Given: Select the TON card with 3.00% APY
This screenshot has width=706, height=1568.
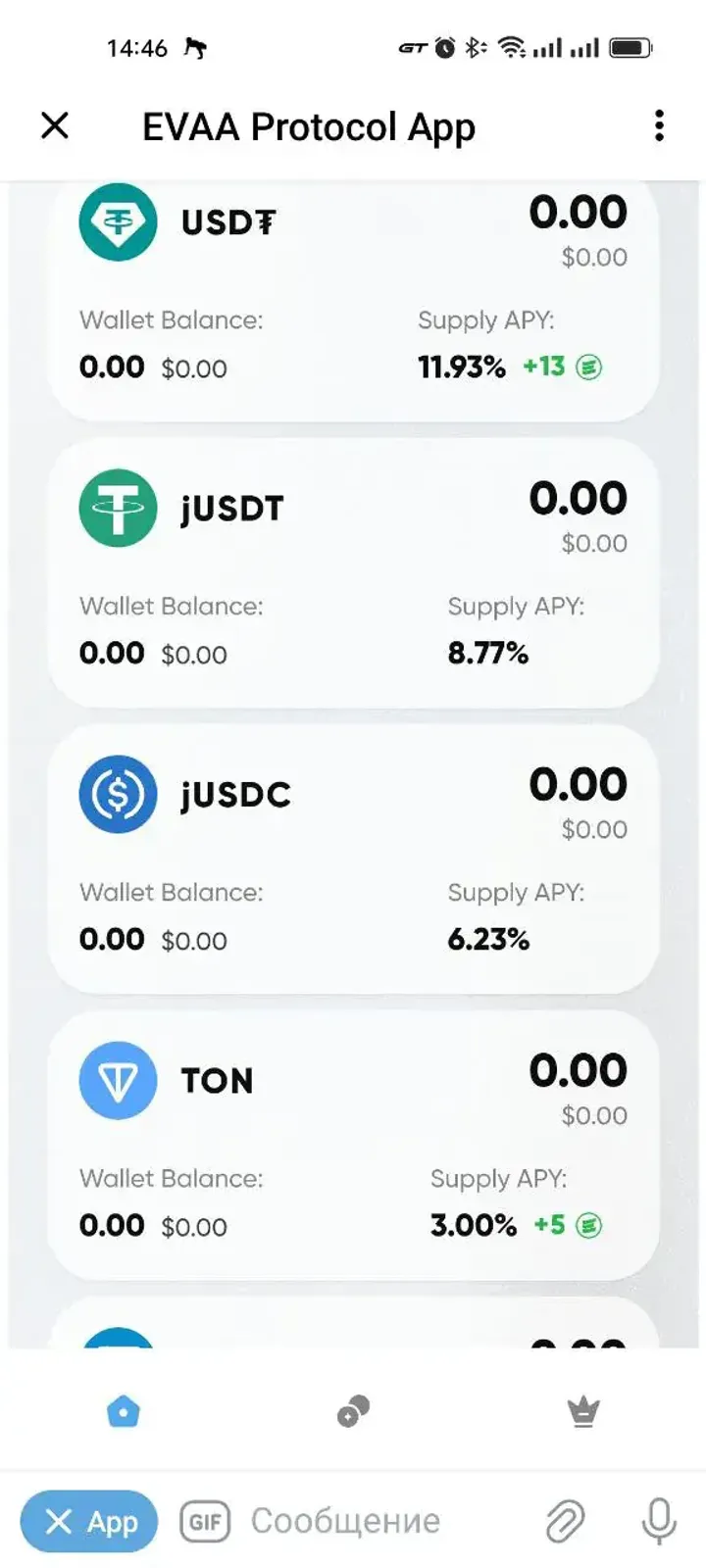Looking at the screenshot, I should pos(353,1144).
